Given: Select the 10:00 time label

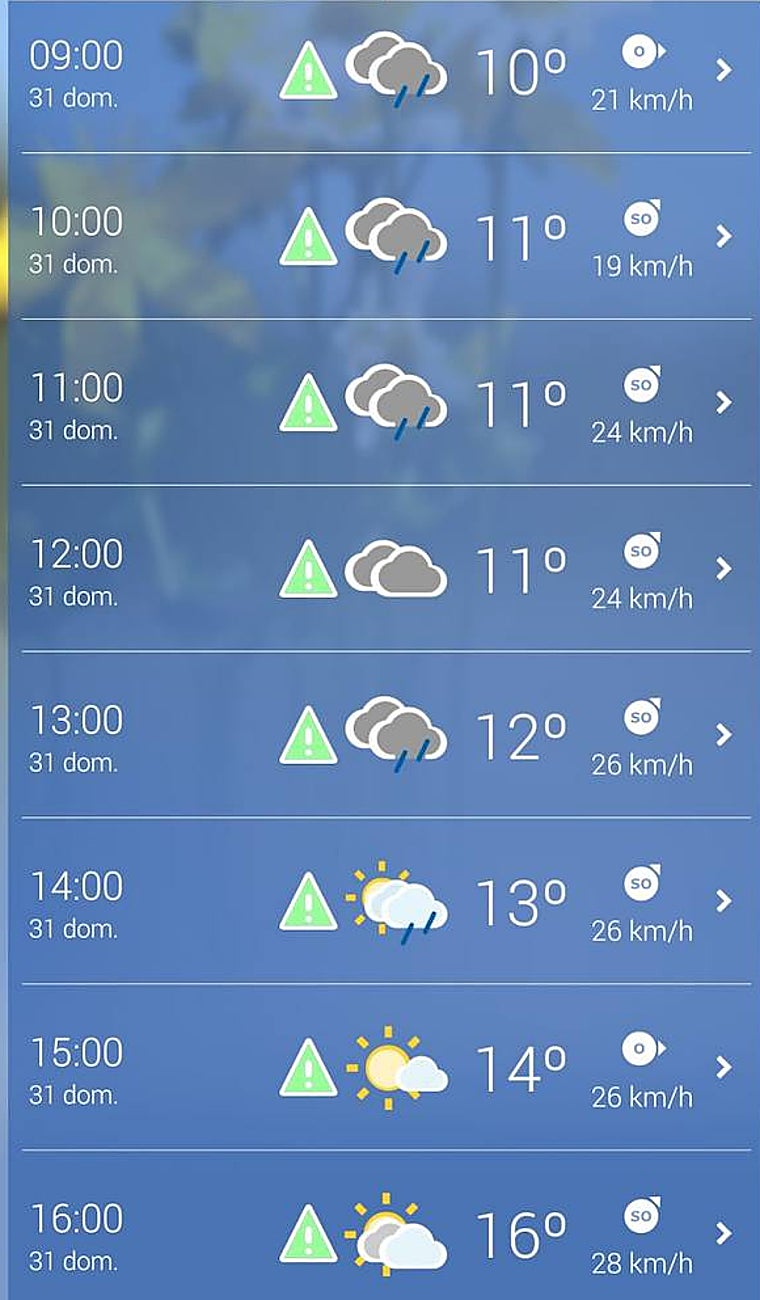Looking at the screenshot, I should click(76, 220).
